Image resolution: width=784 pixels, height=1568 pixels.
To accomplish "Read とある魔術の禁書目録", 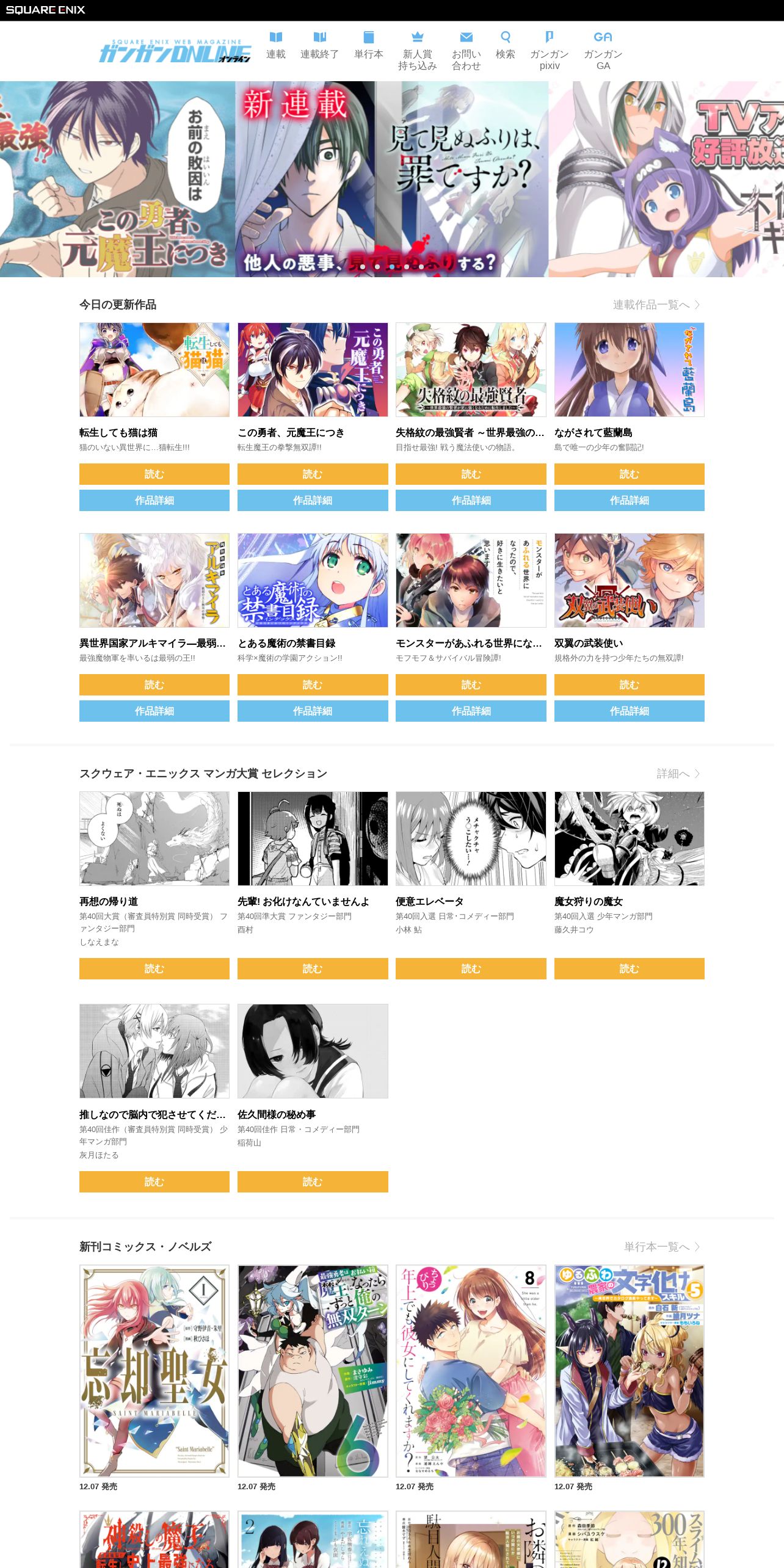I will 313,684.
